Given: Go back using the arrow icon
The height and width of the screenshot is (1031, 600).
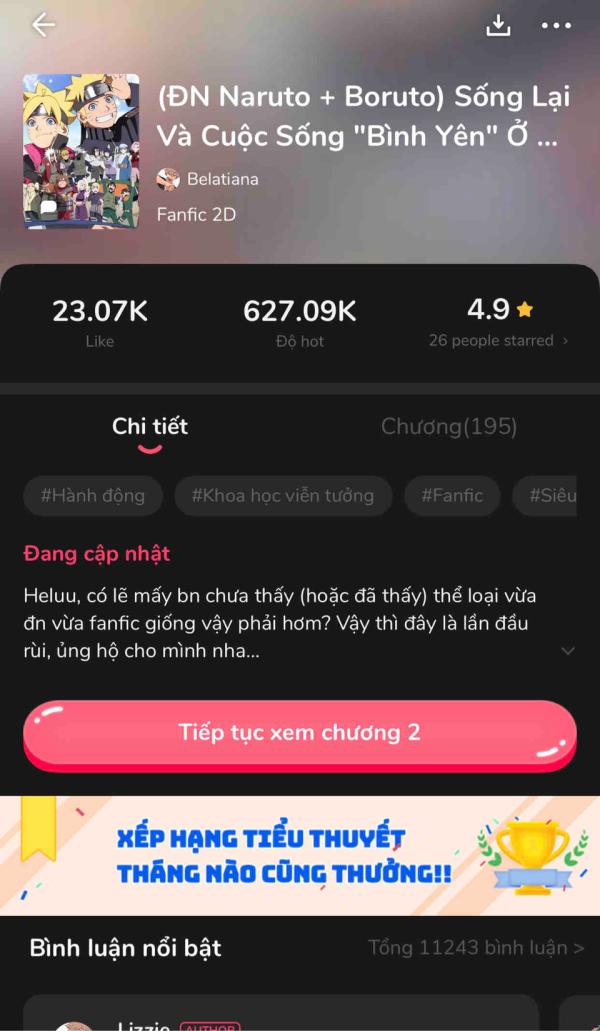Looking at the screenshot, I should (43, 25).
